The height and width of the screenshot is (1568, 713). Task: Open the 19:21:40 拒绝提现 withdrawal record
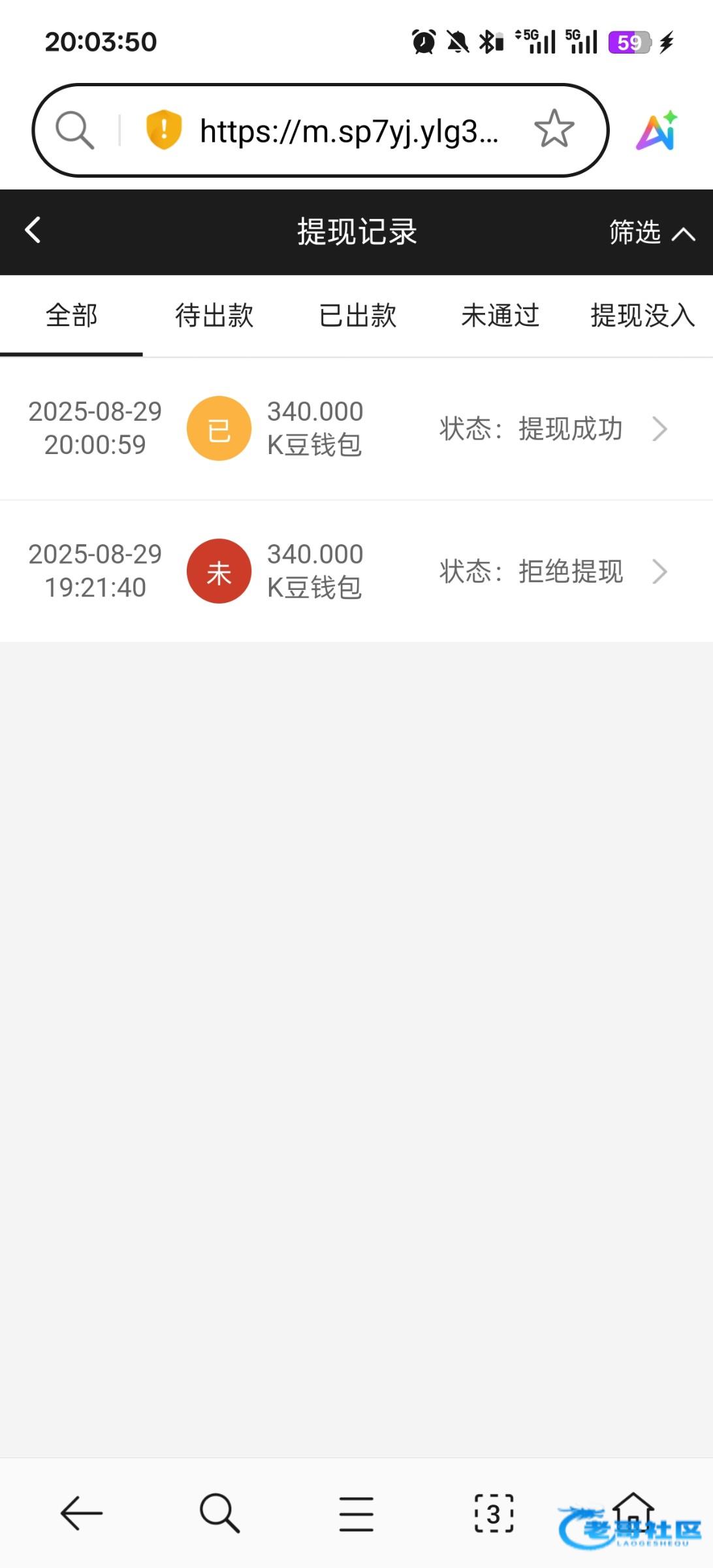click(x=356, y=571)
